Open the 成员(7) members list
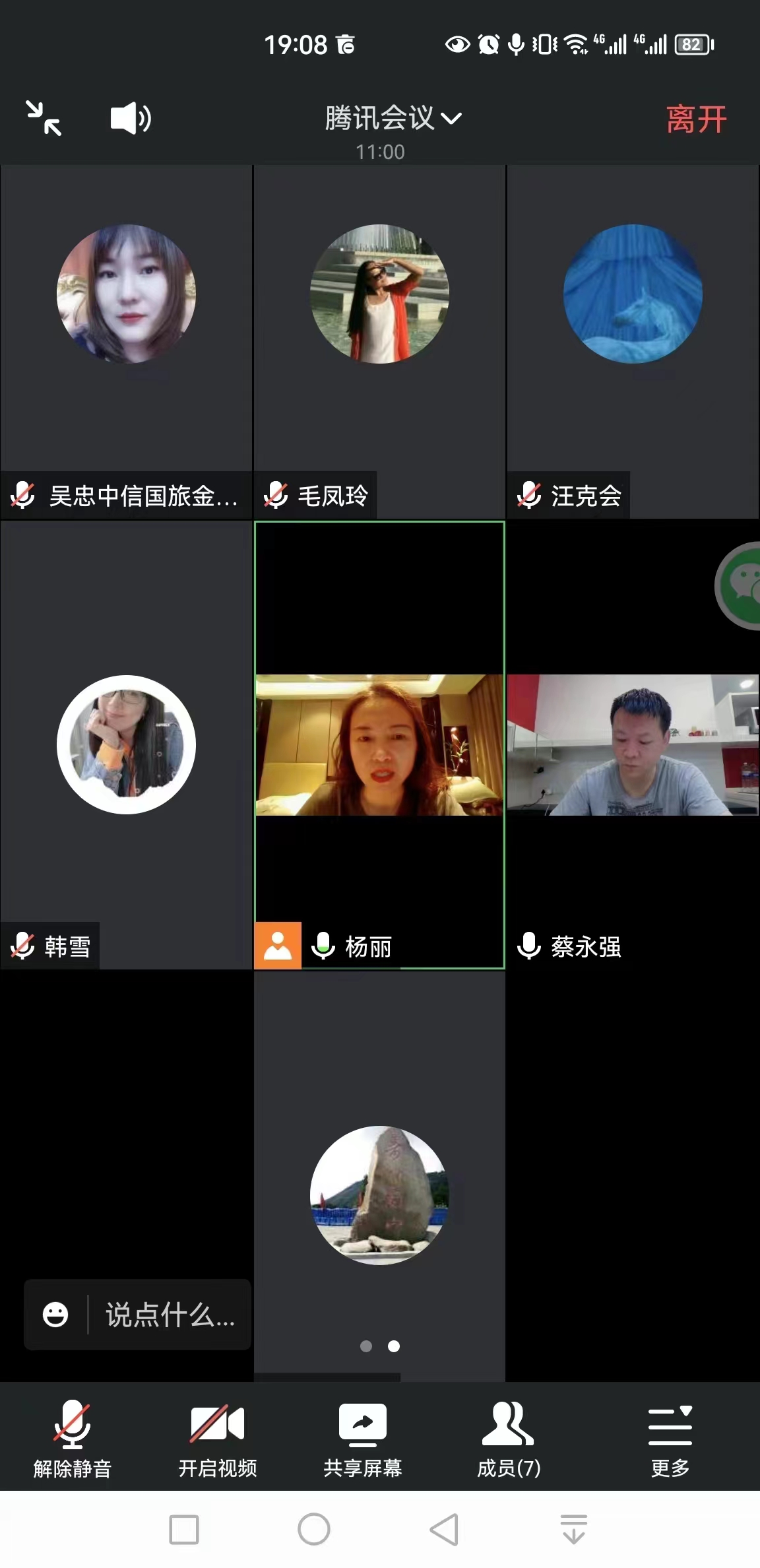Image resolution: width=760 pixels, height=1568 pixels. [509, 1439]
